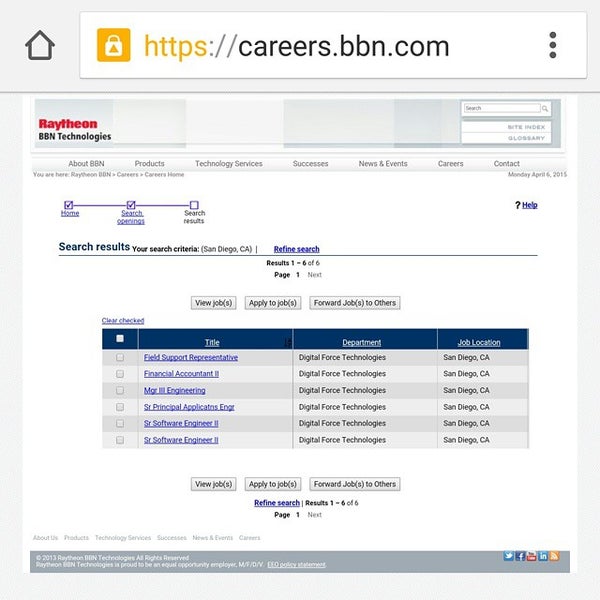Focus the careers.bbn.com address bar

click(x=300, y=46)
